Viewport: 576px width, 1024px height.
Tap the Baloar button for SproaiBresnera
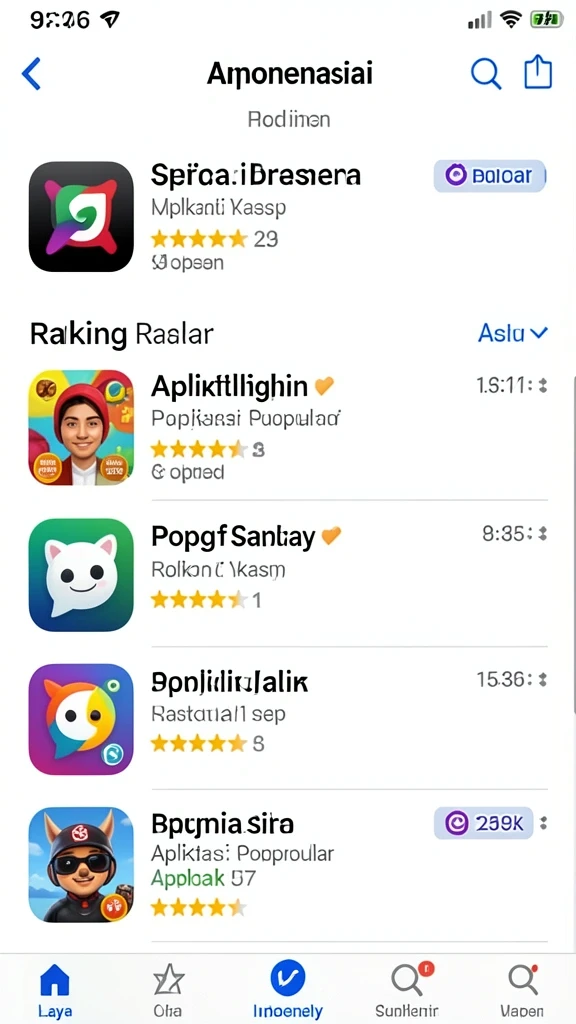coord(489,176)
